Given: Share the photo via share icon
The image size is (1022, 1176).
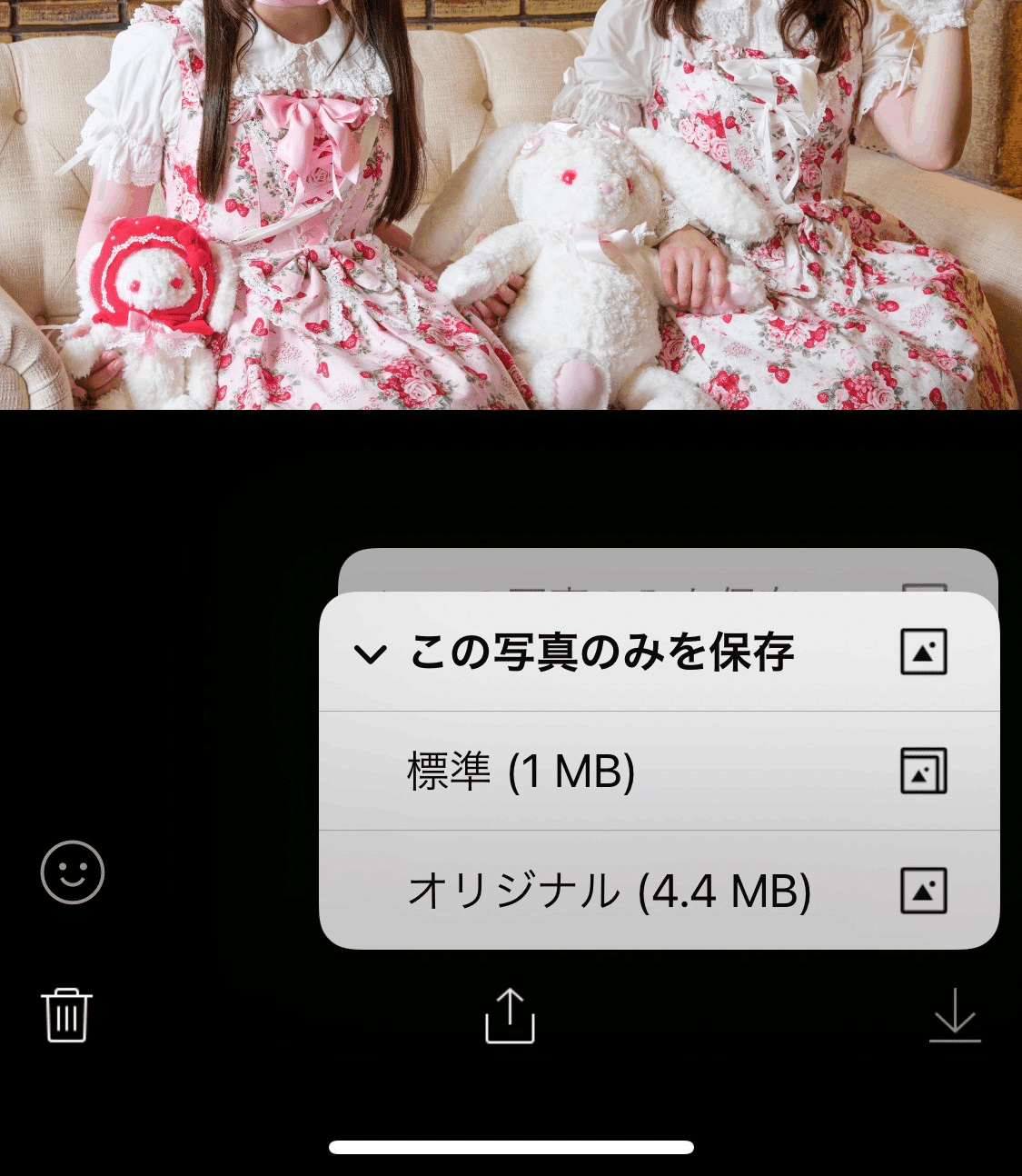Looking at the screenshot, I should 510,1015.
